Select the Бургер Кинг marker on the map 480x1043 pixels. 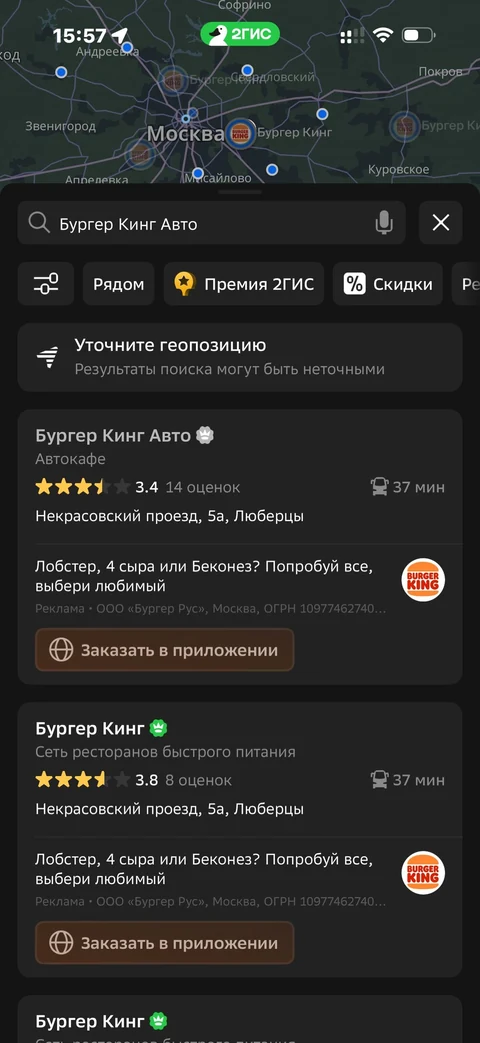(239, 133)
